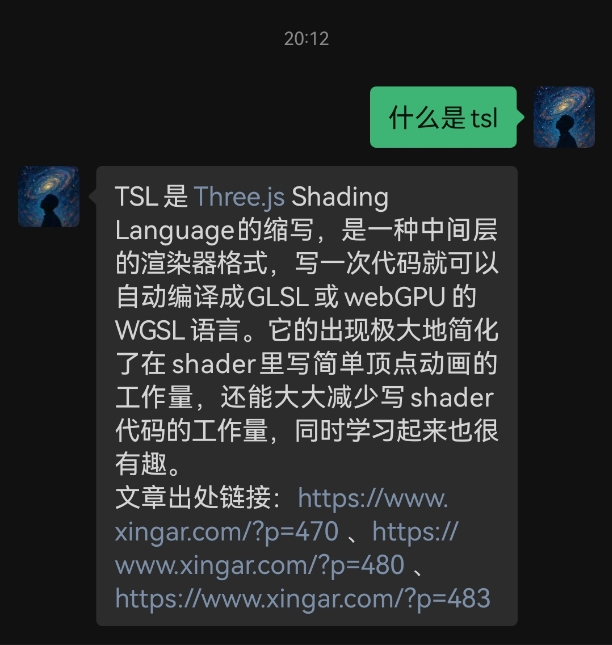
Task: Open the xingar.com ?p=483 article link
Action: 303,599
